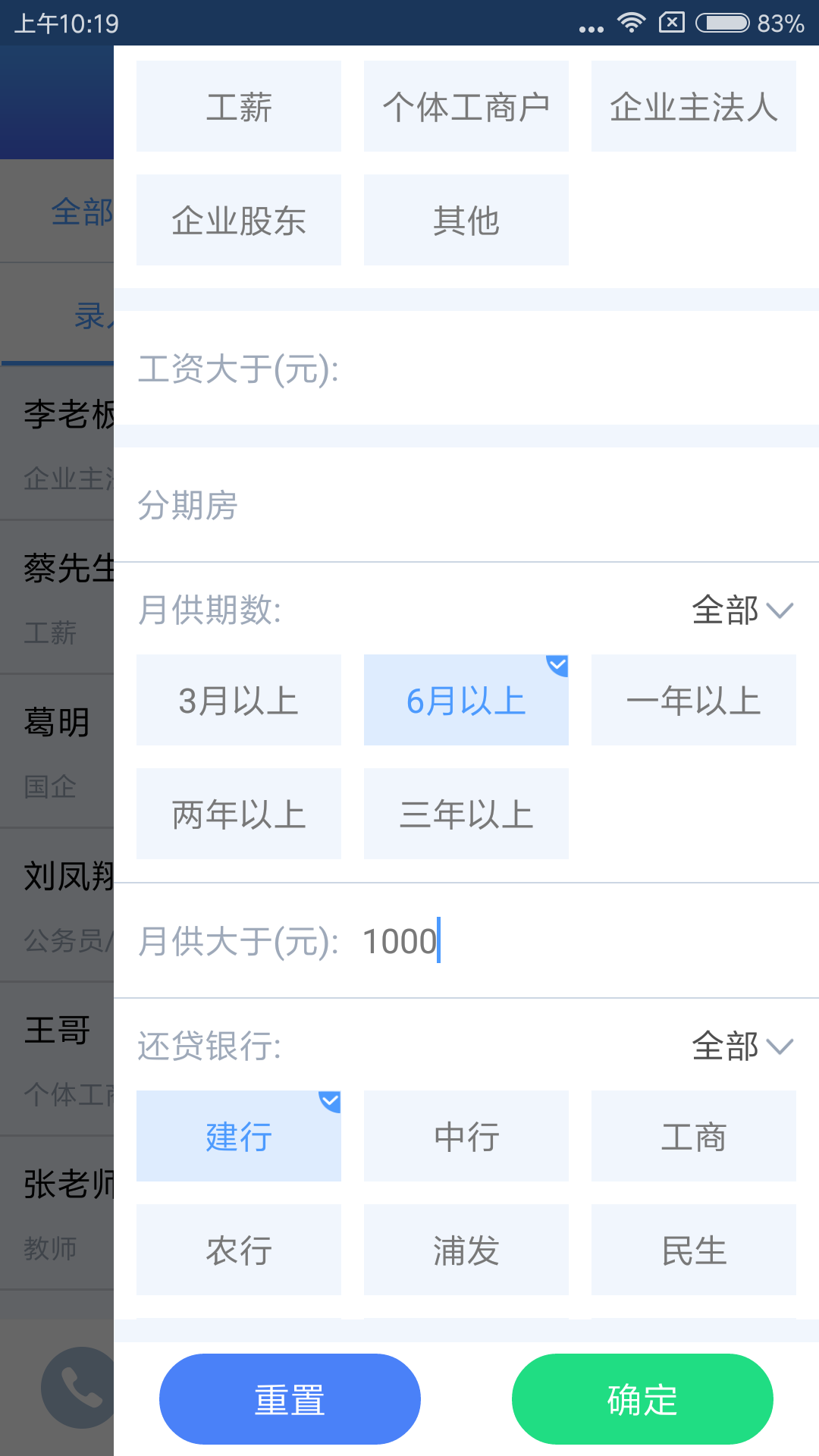This screenshot has width=819, height=1456.
Task: Choose the 一年以上 option
Action: click(694, 700)
